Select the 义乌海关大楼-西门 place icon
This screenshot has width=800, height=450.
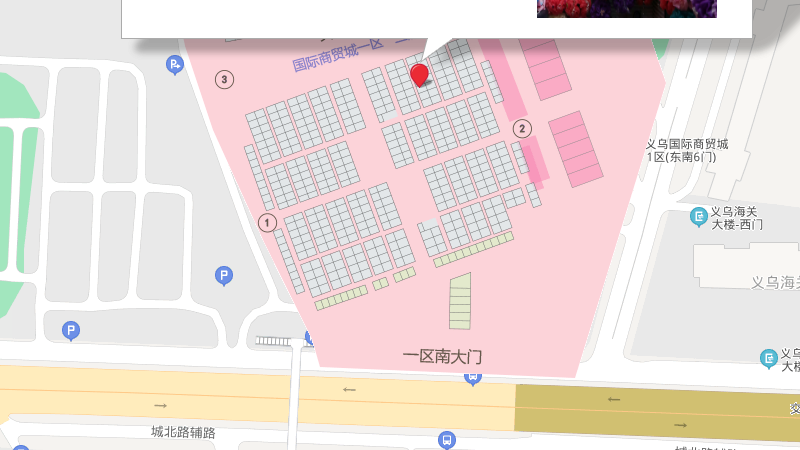(x=699, y=216)
